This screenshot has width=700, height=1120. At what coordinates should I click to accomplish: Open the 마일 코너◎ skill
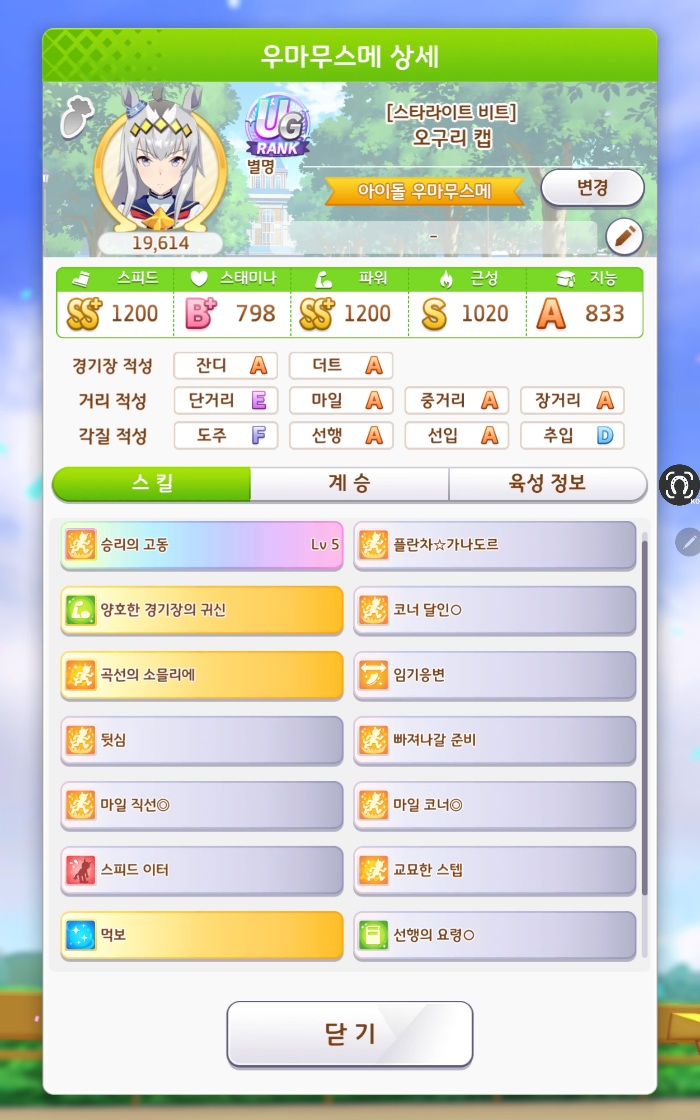(x=494, y=805)
